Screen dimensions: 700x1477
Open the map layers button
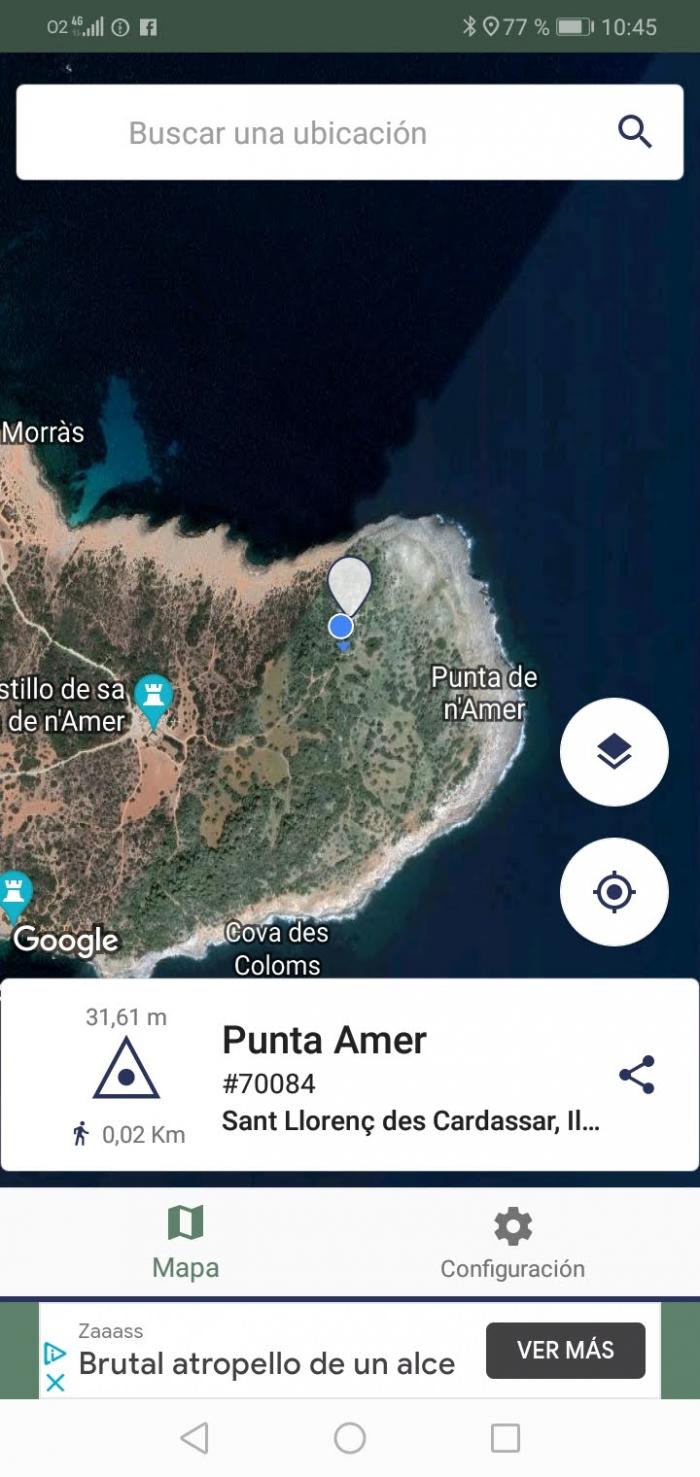614,752
